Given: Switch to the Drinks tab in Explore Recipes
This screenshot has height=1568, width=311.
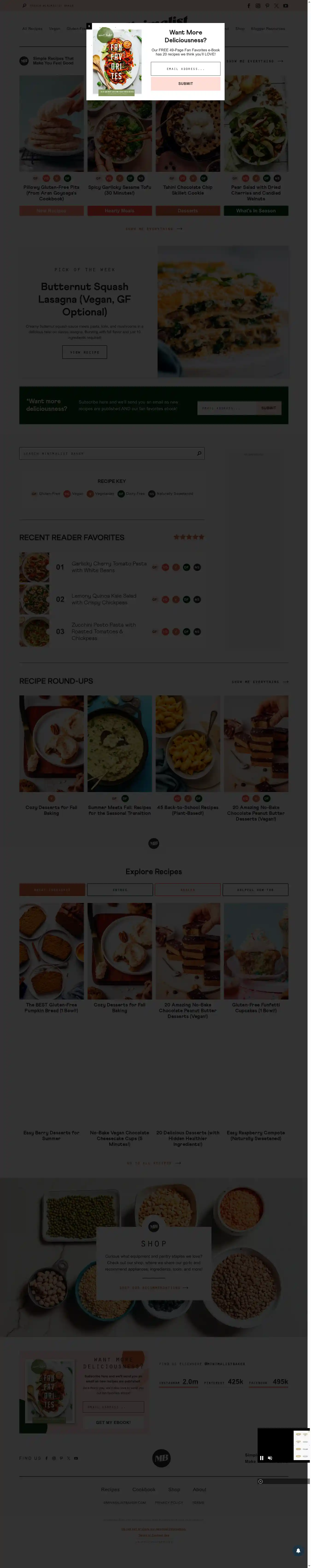Looking at the screenshot, I should click(x=120, y=890).
